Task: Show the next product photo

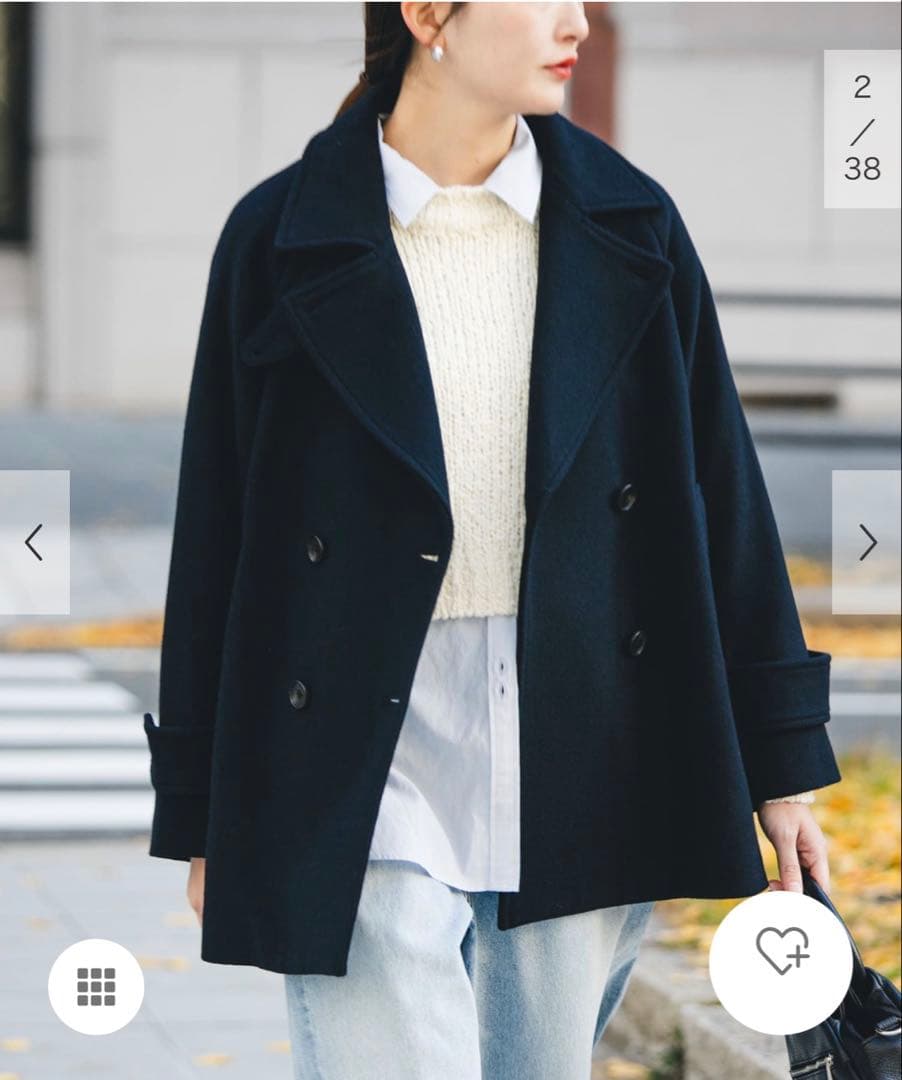Action: coord(866,542)
